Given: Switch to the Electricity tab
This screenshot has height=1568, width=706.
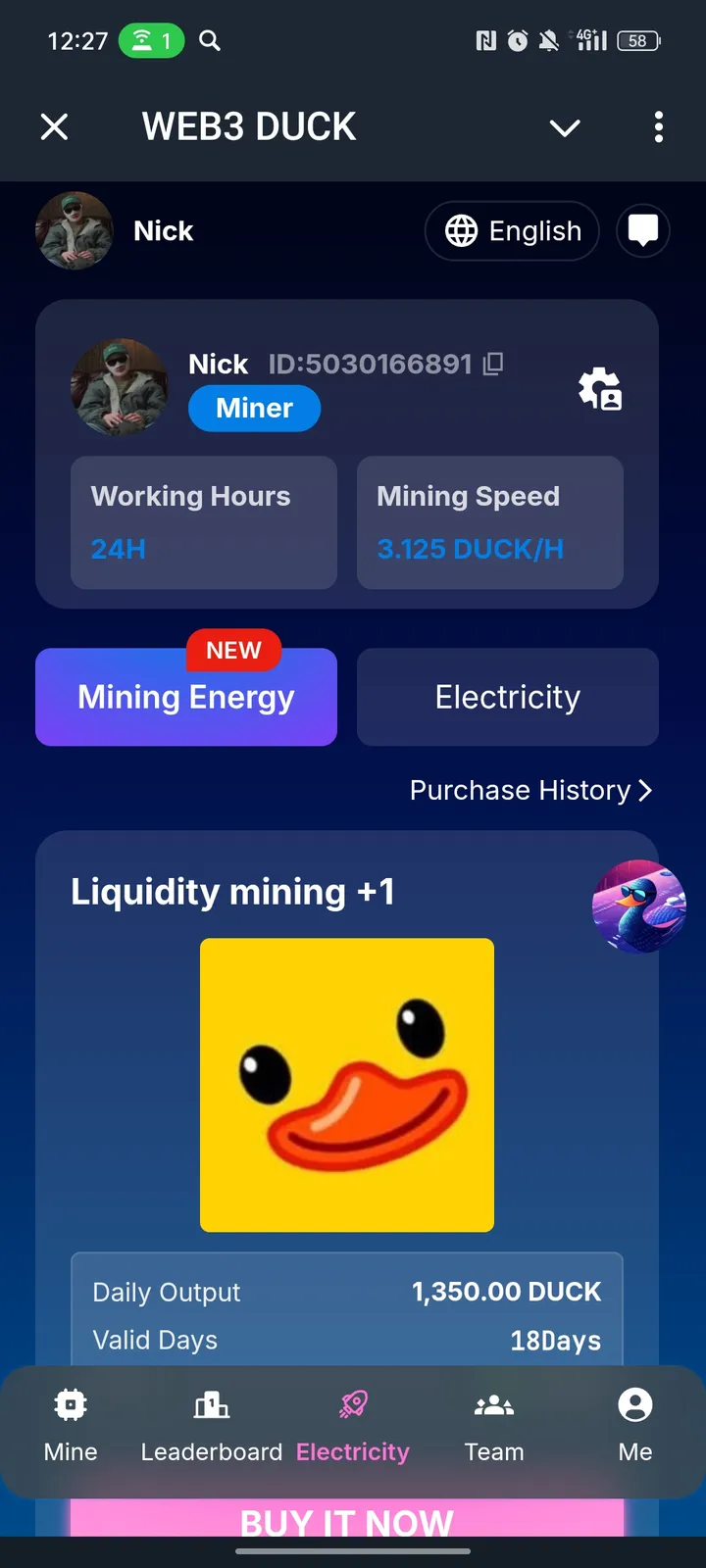Looking at the screenshot, I should 507,697.
